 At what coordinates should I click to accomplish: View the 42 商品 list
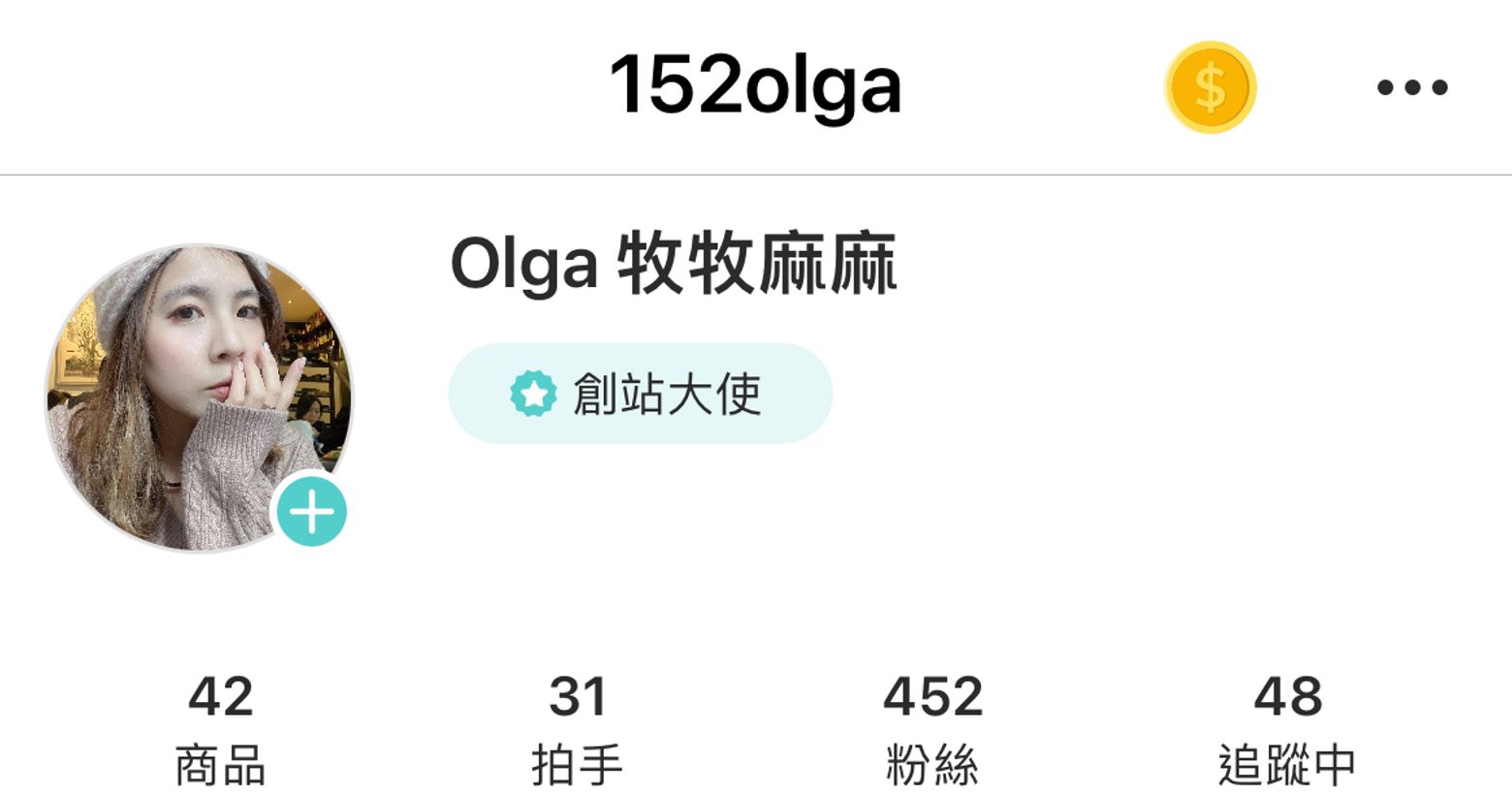[221, 729]
